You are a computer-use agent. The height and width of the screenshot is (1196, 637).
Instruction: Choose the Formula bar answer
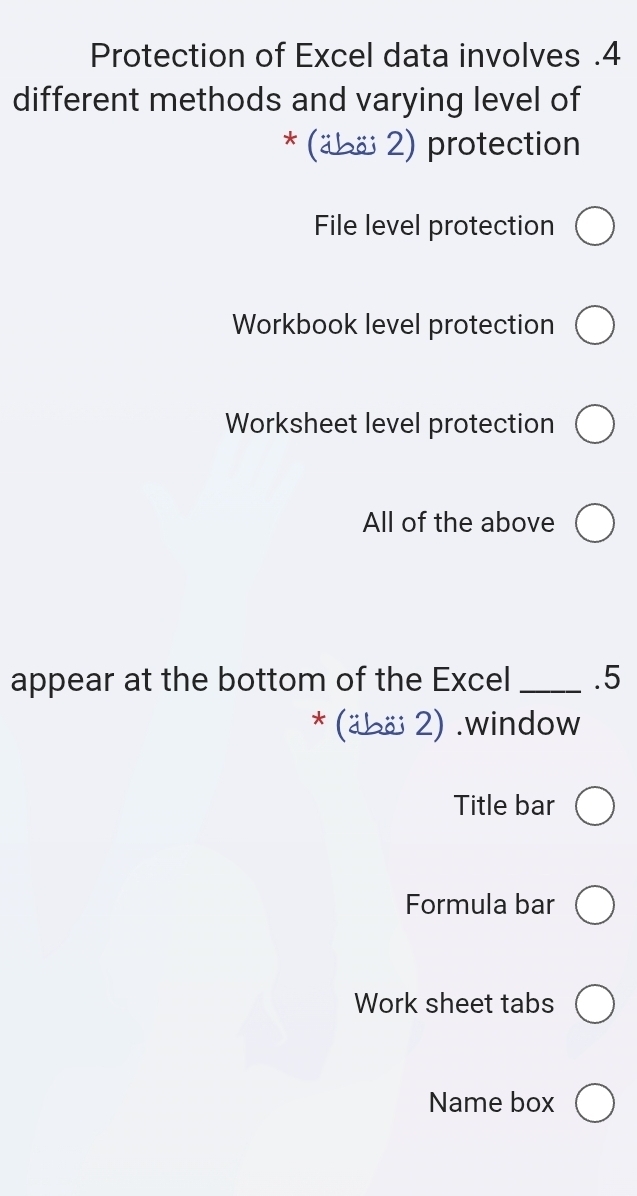594,905
